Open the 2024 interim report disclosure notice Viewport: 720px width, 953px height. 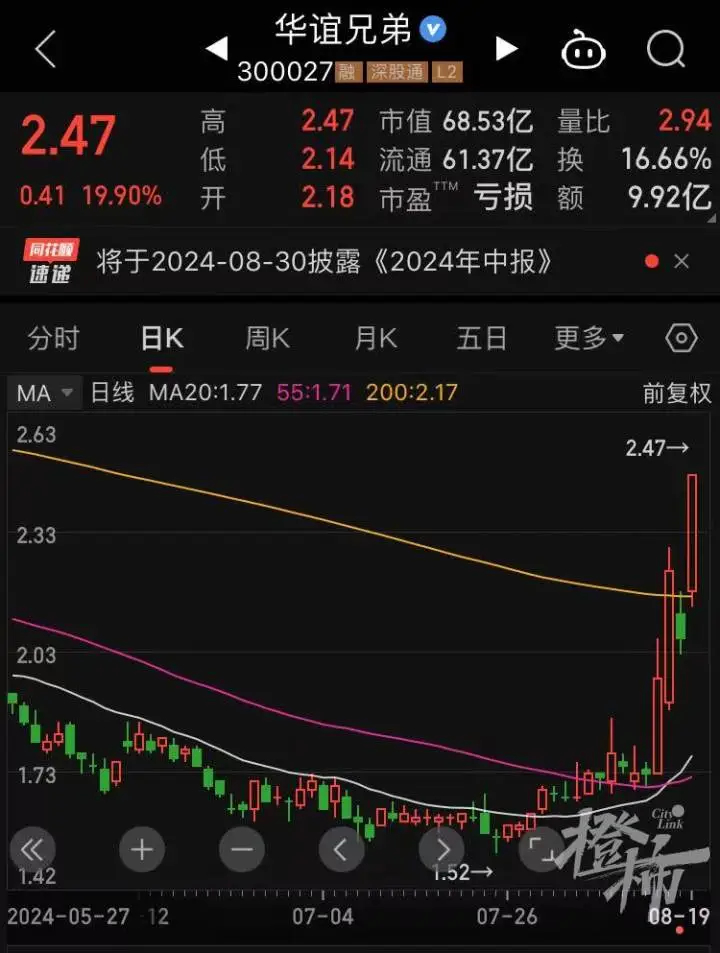pos(325,262)
